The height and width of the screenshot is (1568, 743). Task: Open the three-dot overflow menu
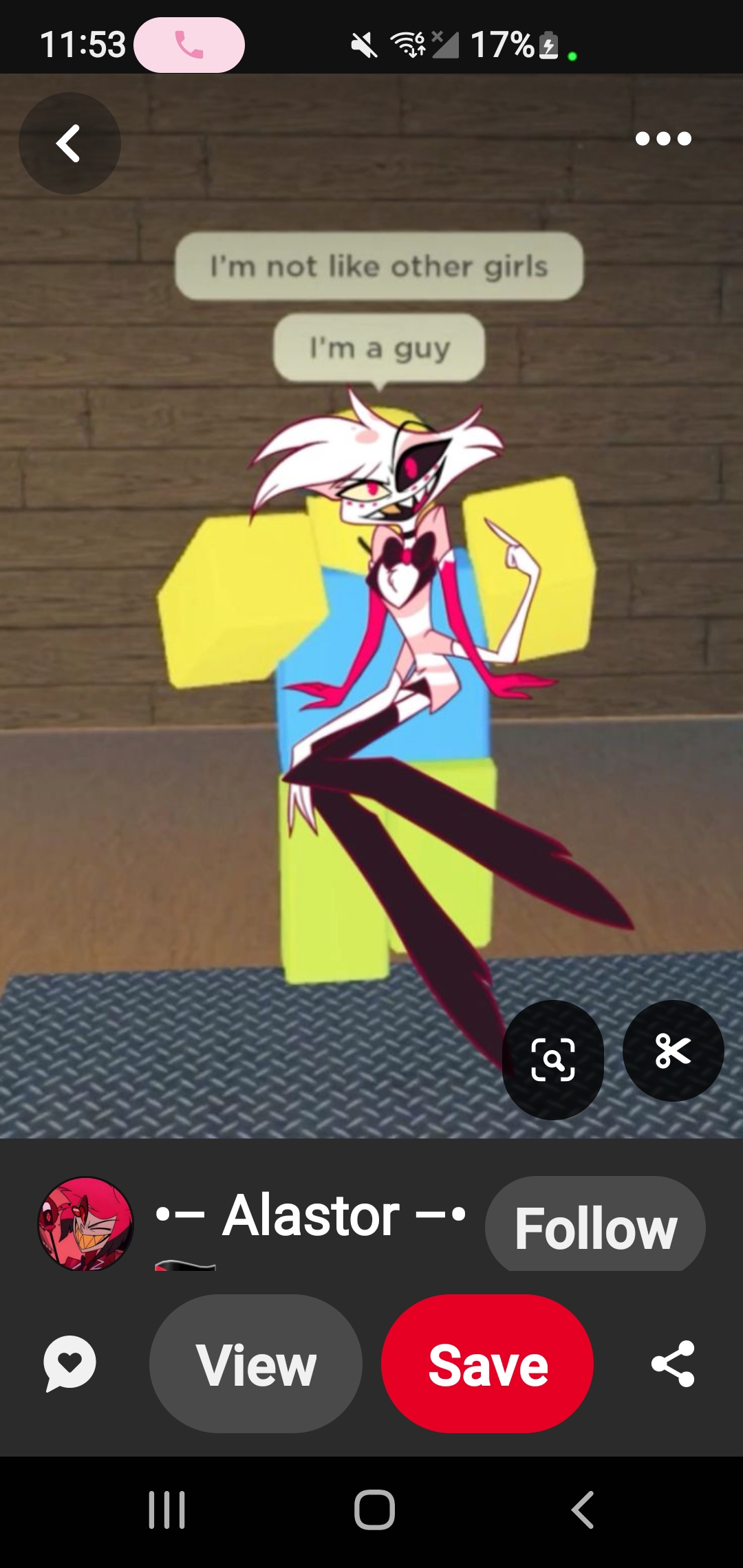point(663,139)
